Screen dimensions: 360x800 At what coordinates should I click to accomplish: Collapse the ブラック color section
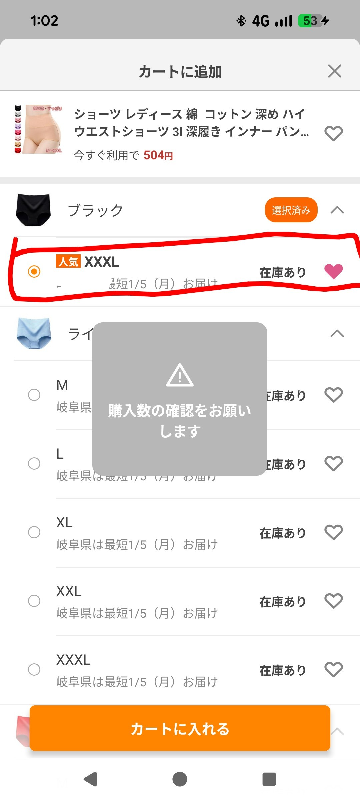(337, 210)
